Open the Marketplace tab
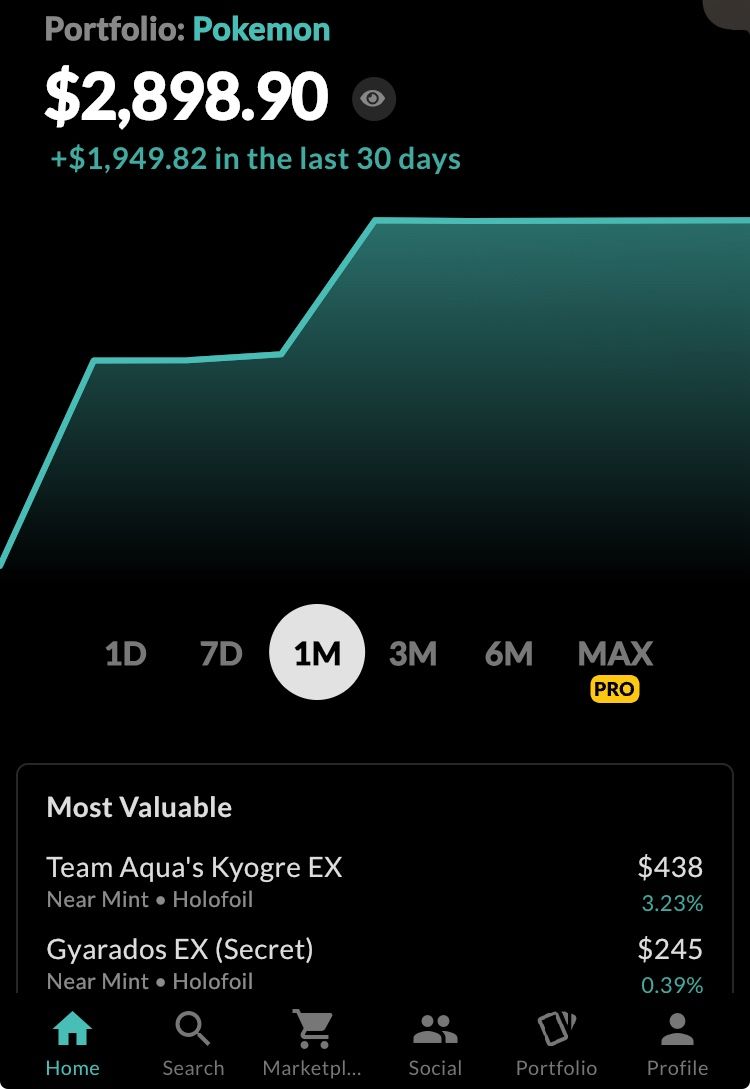Viewport: 750px width, 1089px height. click(x=312, y=1043)
